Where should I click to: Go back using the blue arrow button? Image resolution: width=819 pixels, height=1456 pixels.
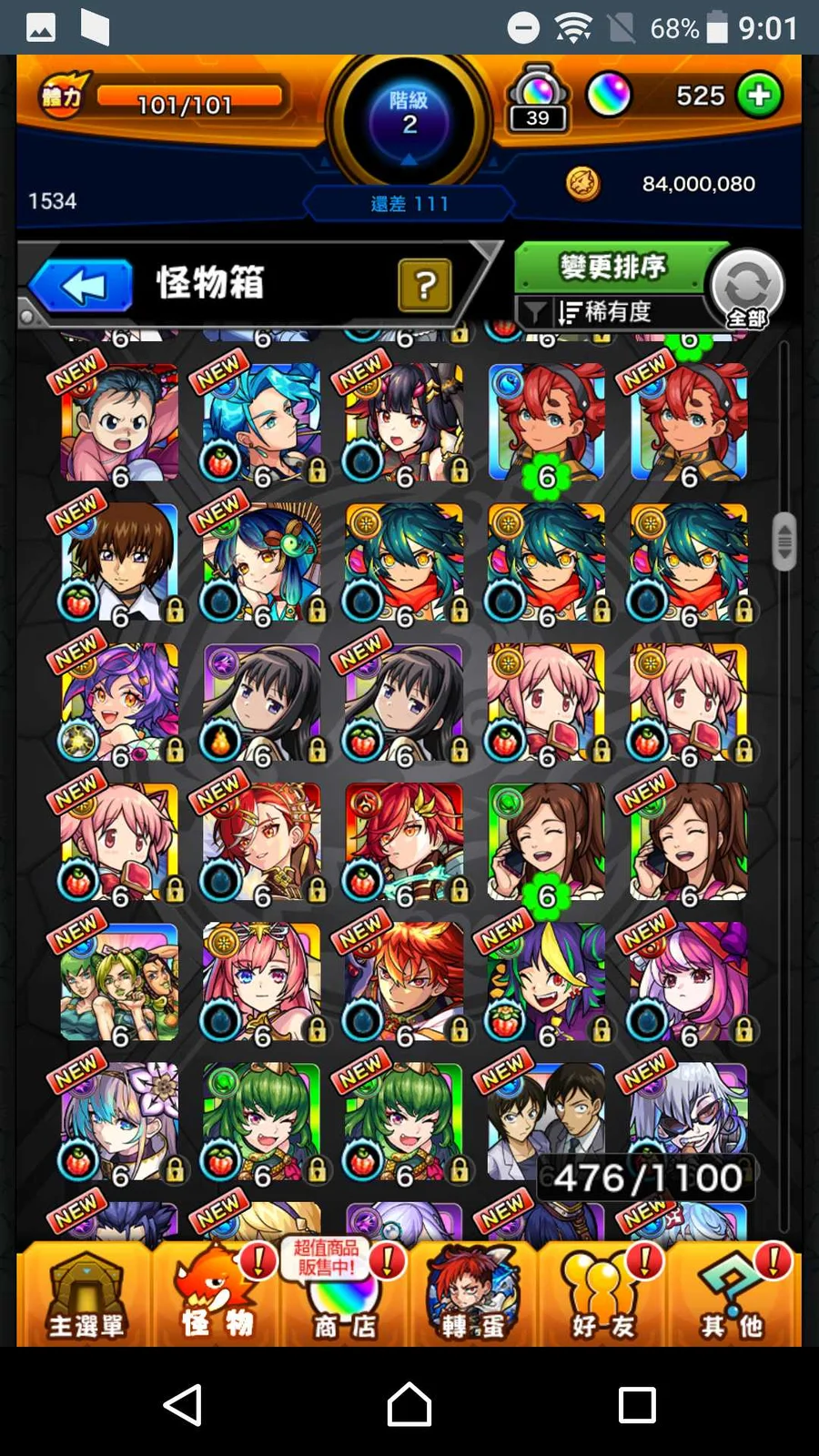tap(84, 287)
